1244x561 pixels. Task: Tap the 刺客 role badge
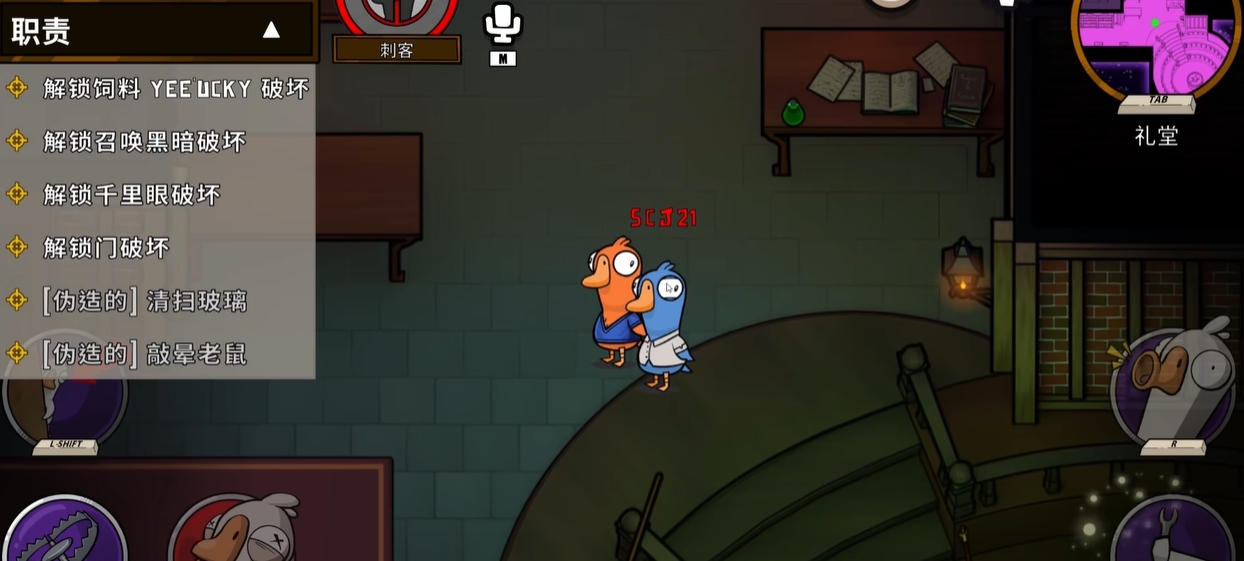(397, 49)
